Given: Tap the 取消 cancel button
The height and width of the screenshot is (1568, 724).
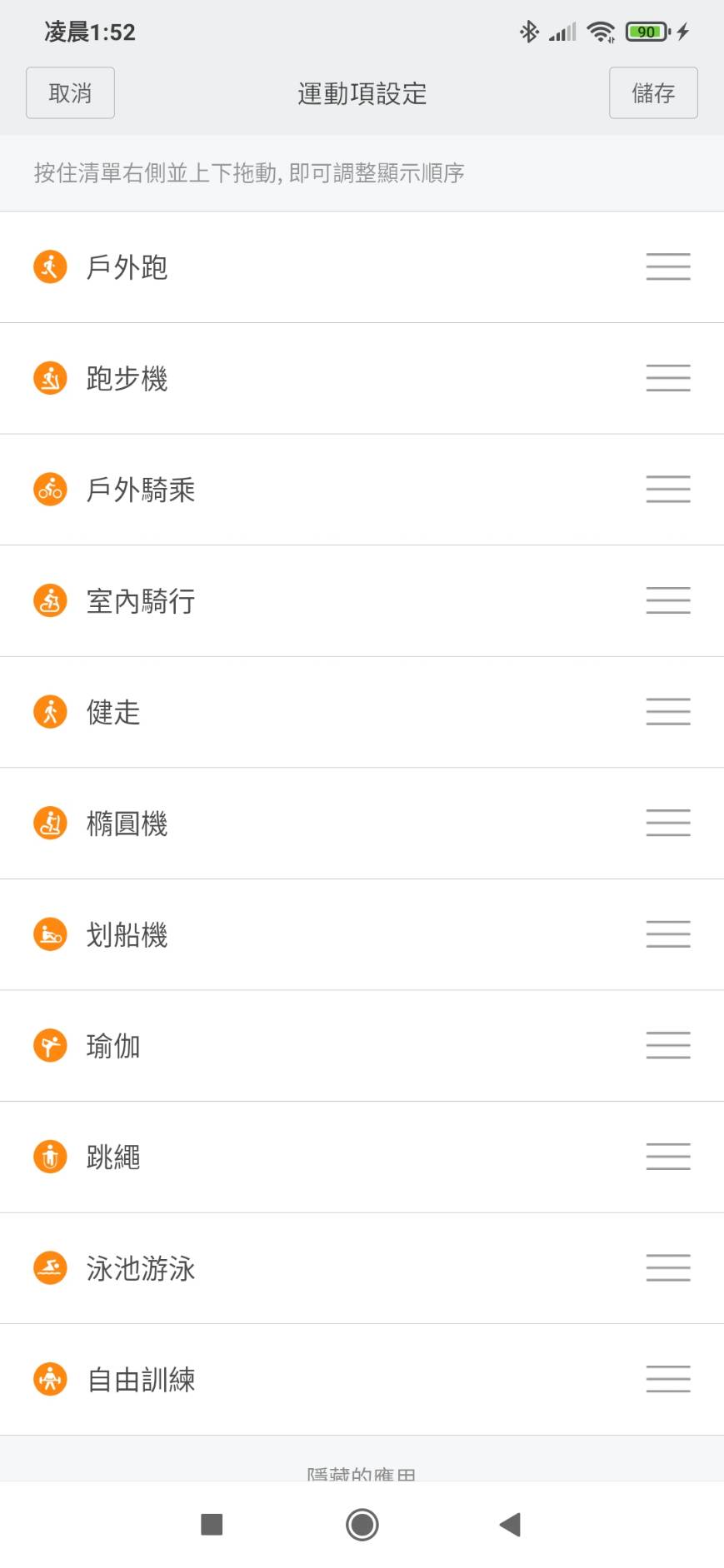Looking at the screenshot, I should tap(70, 93).
